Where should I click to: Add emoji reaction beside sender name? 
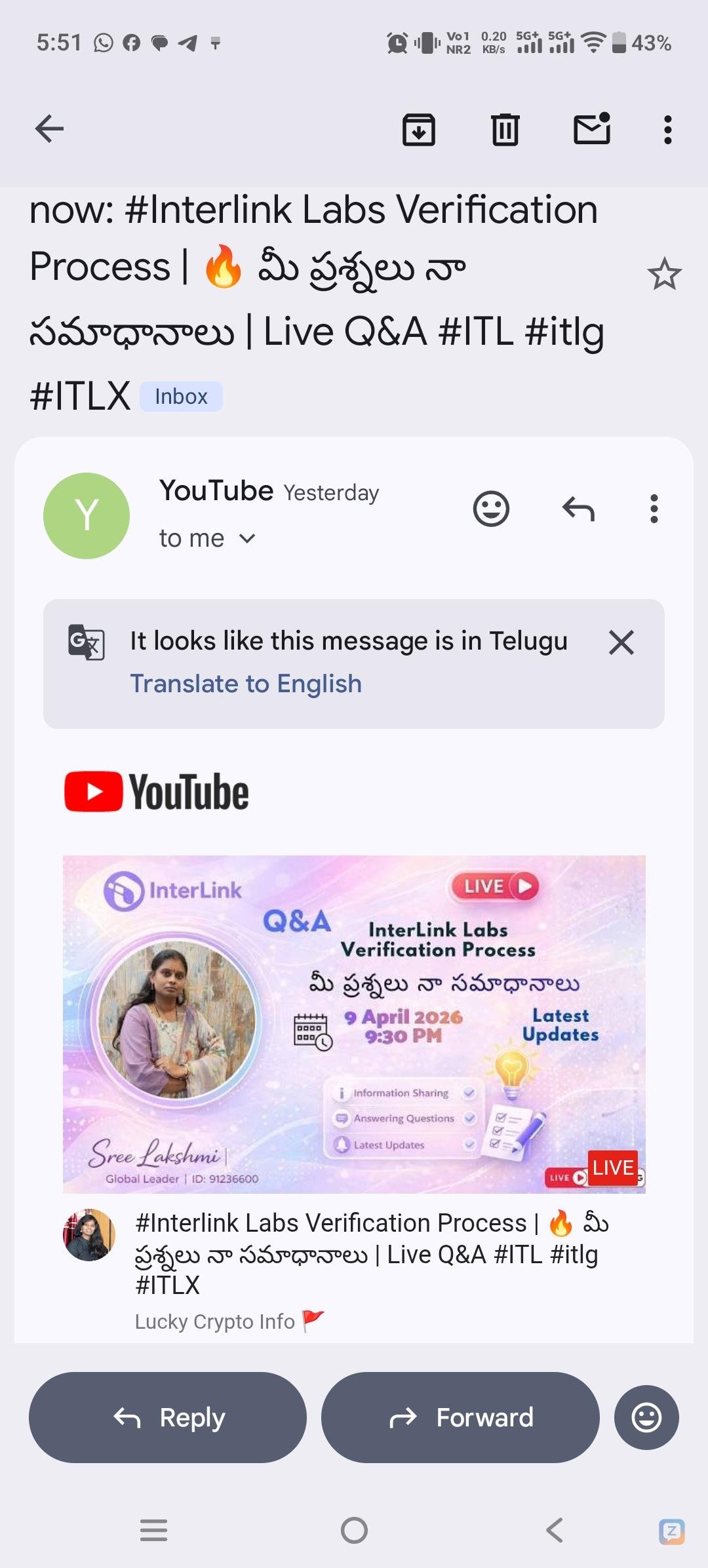tap(491, 509)
